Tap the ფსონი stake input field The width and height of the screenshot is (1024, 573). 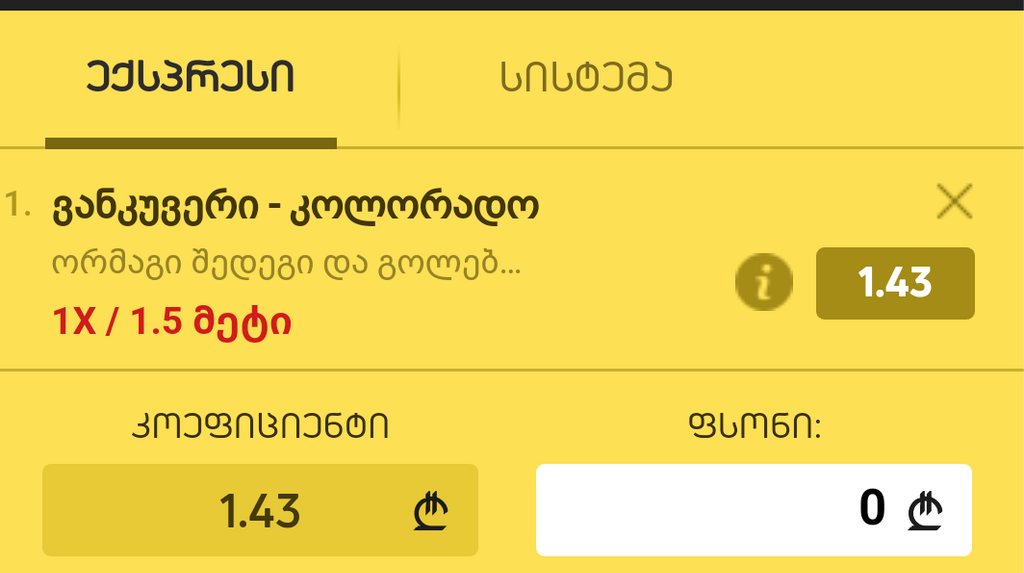[752, 510]
